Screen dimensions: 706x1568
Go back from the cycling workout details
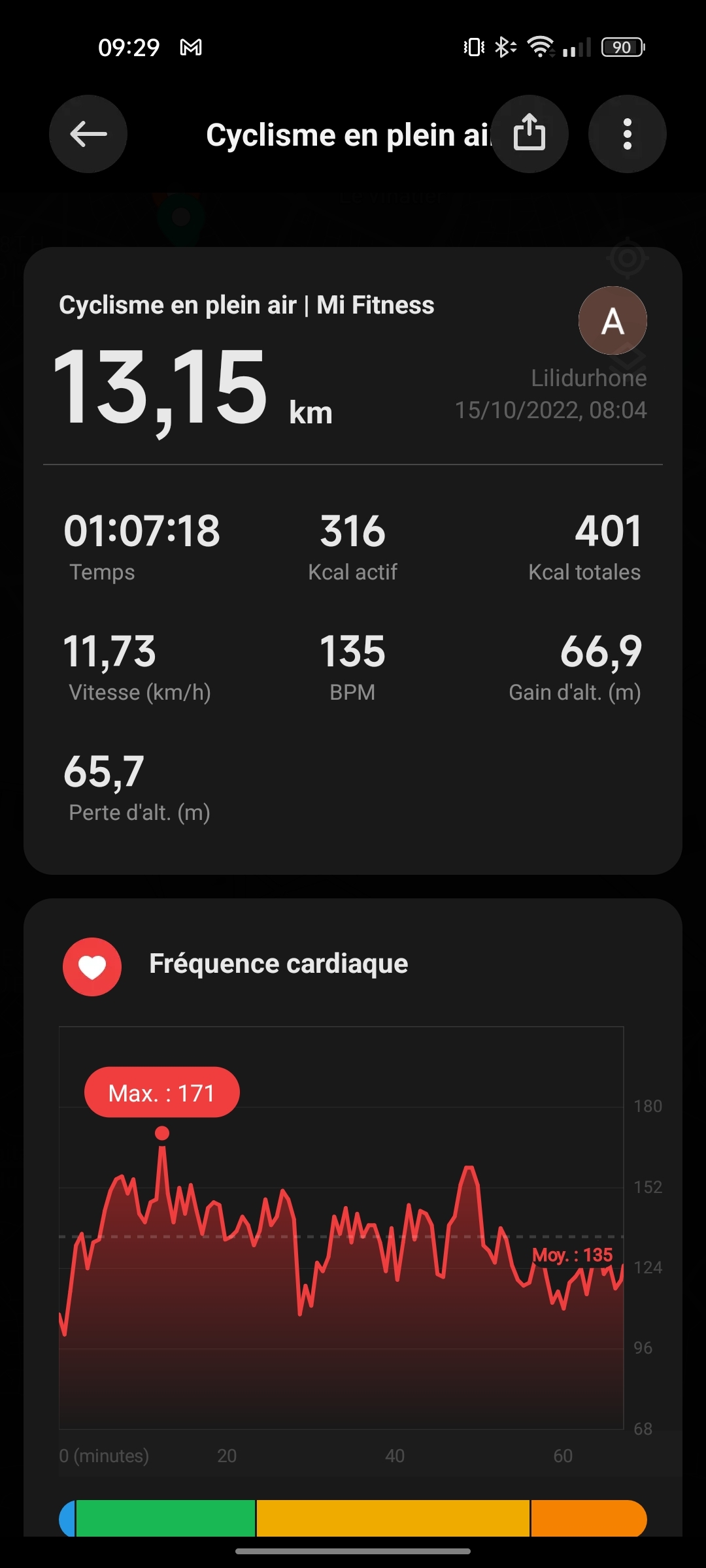point(88,134)
